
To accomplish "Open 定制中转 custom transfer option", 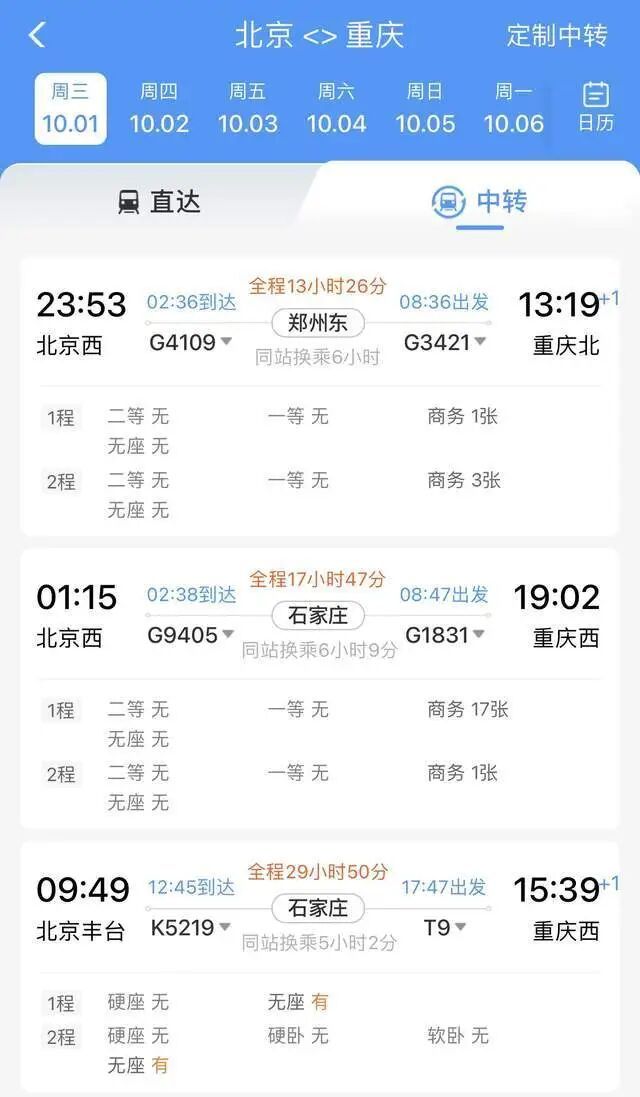I will pyautogui.click(x=557, y=35).
